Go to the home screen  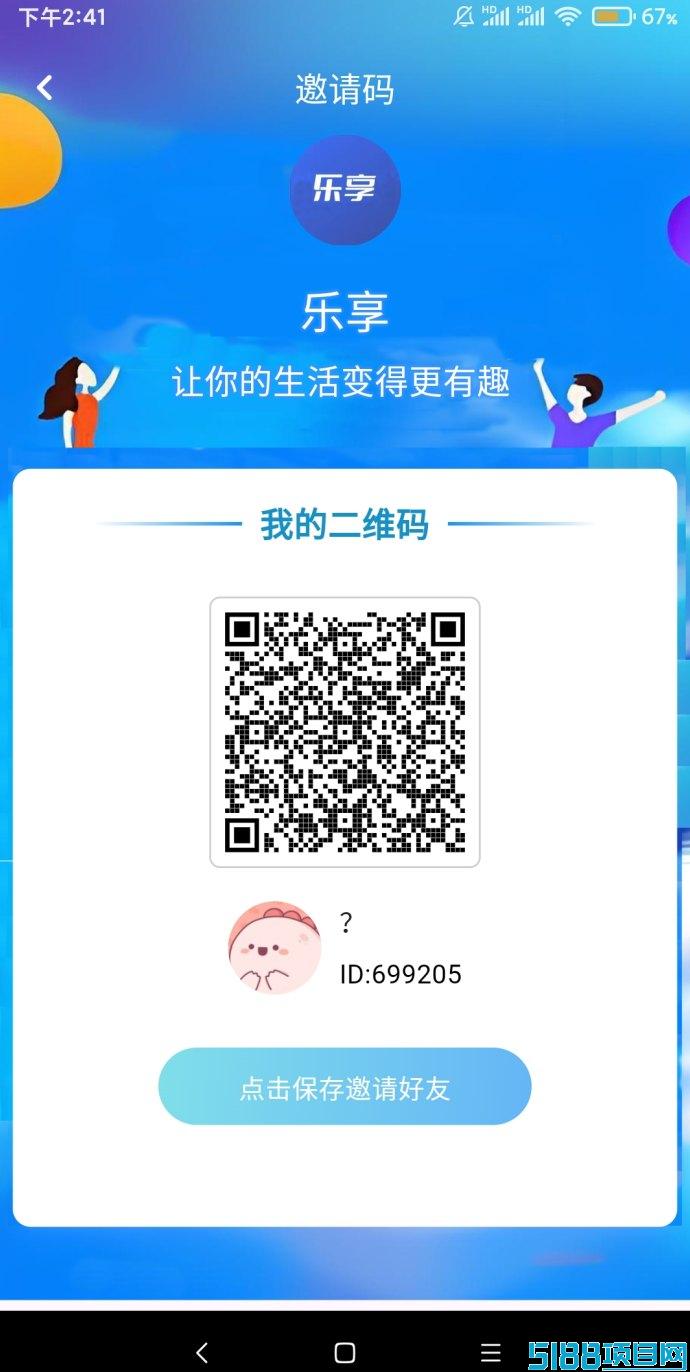pos(345,1352)
